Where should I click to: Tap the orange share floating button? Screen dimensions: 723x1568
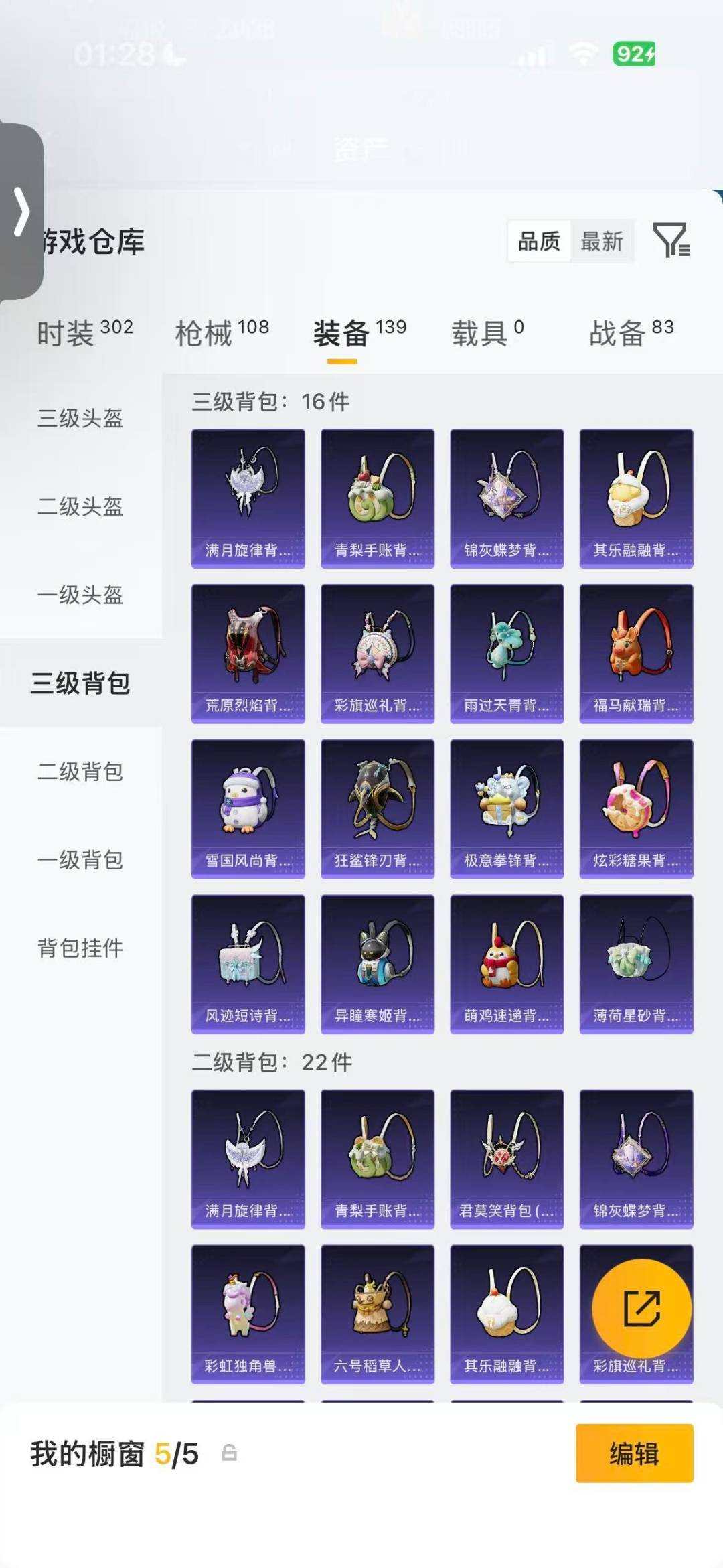point(642,1308)
